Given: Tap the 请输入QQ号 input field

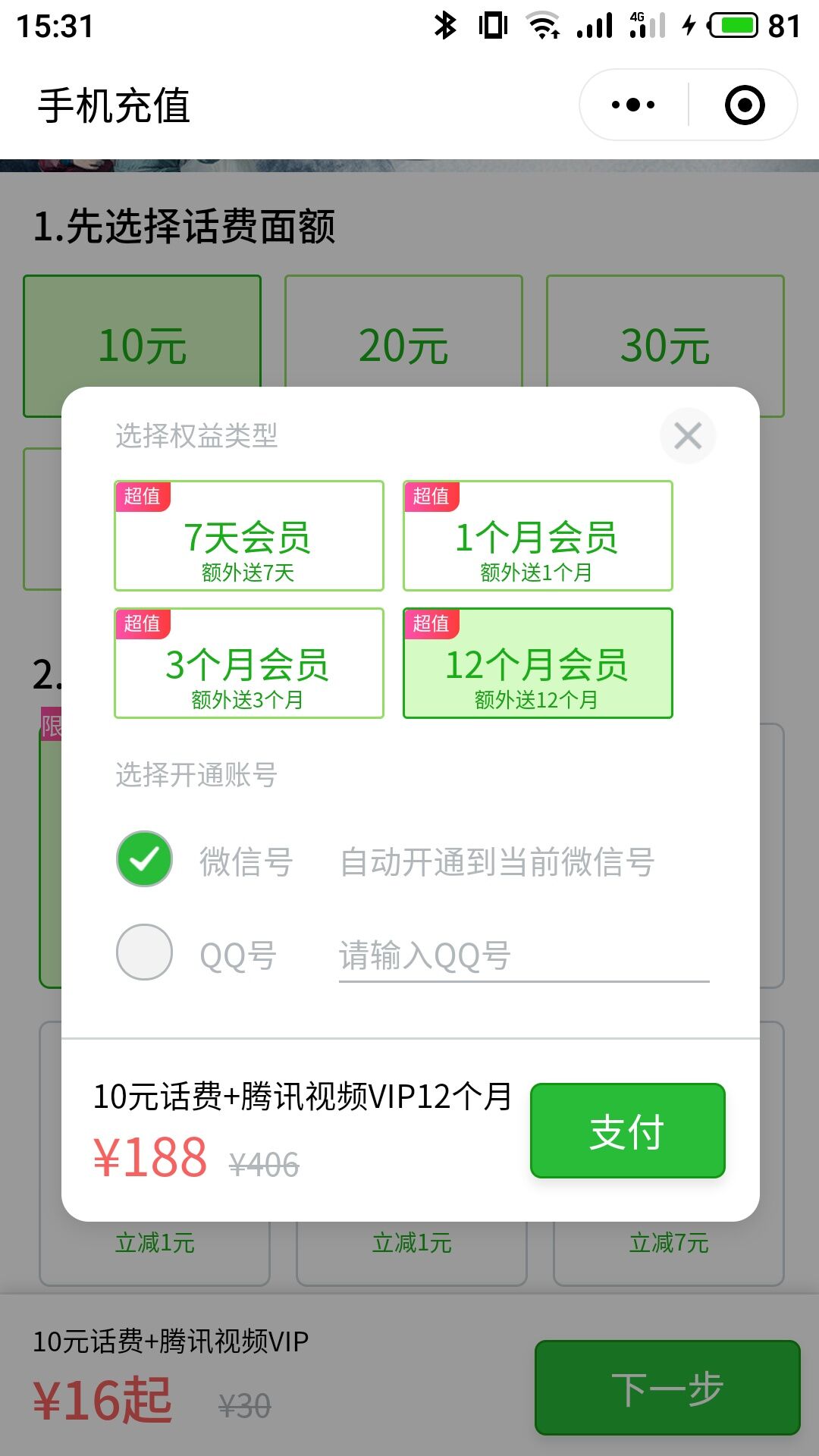Looking at the screenshot, I should (x=524, y=957).
